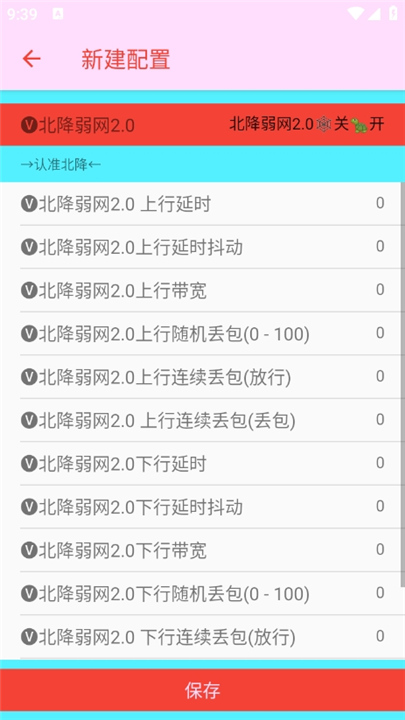
Task: Save the configuration with 保存
Action: pyautogui.click(x=202, y=690)
